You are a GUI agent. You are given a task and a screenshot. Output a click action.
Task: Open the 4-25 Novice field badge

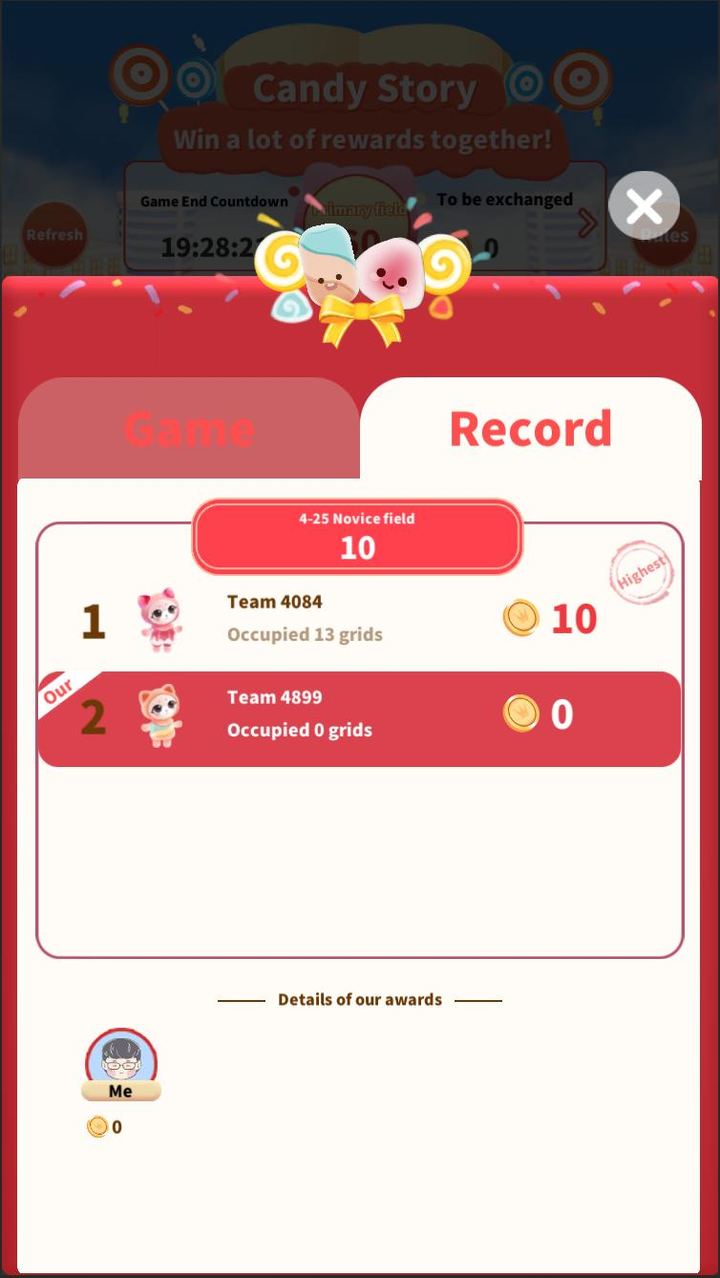(x=356, y=536)
